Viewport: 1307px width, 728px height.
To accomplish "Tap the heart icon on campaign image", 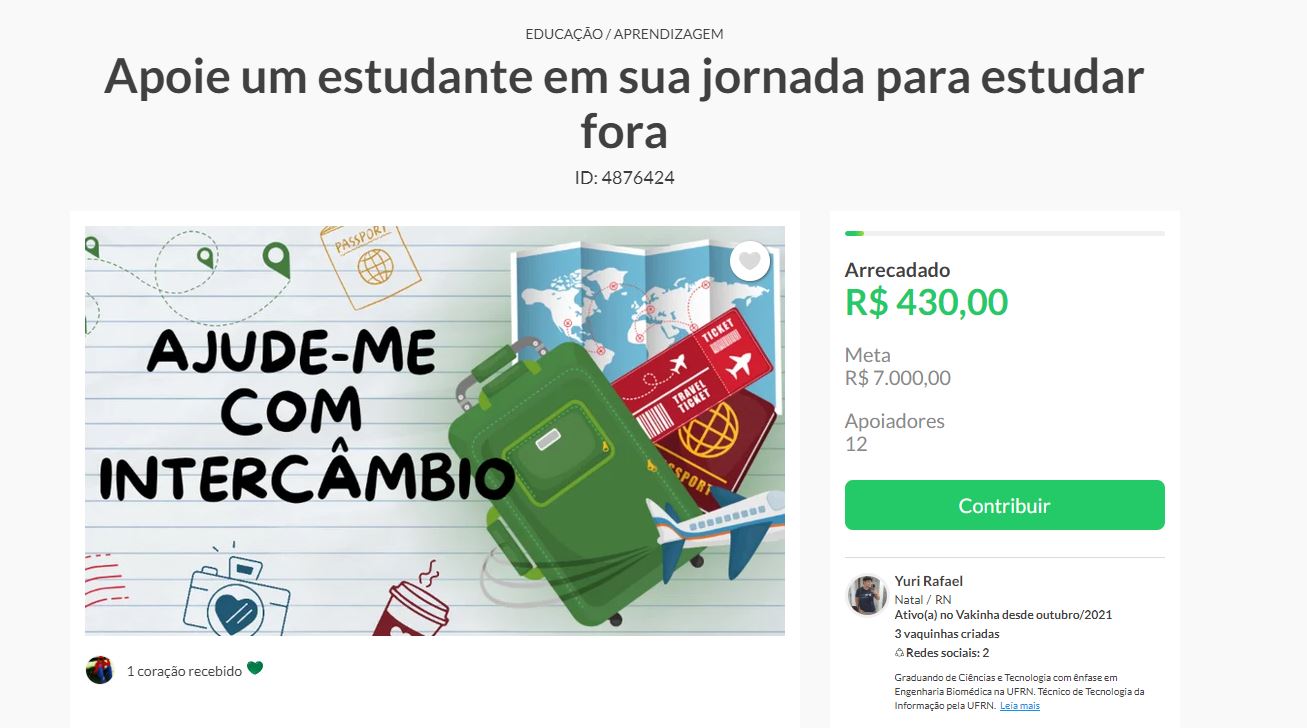I will 750,262.
